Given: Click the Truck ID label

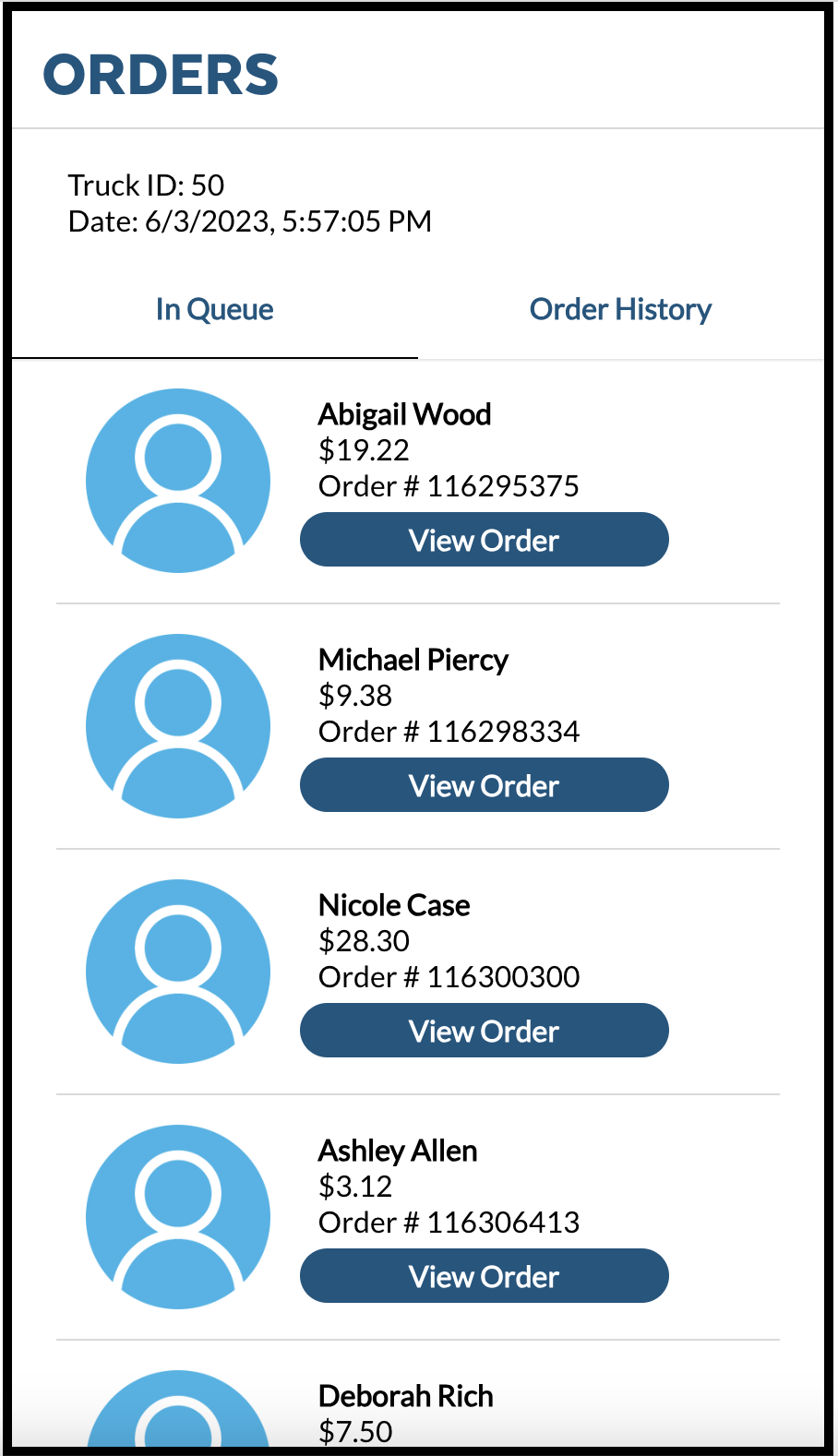Looking at the screenshot, I should [148, 185].
